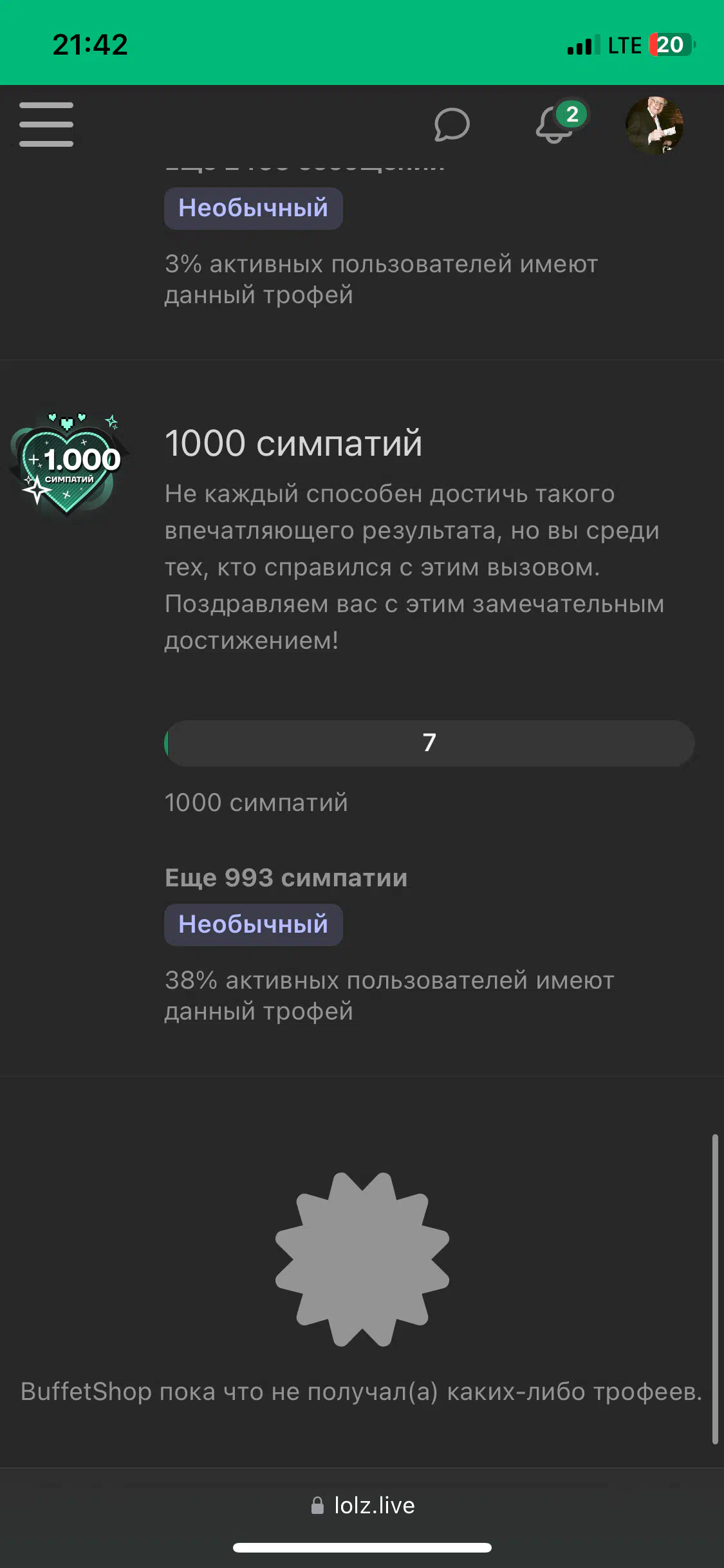Open the conversations chat bubble icon
Screen dimensions: 724x1568
tap(452, 124)
